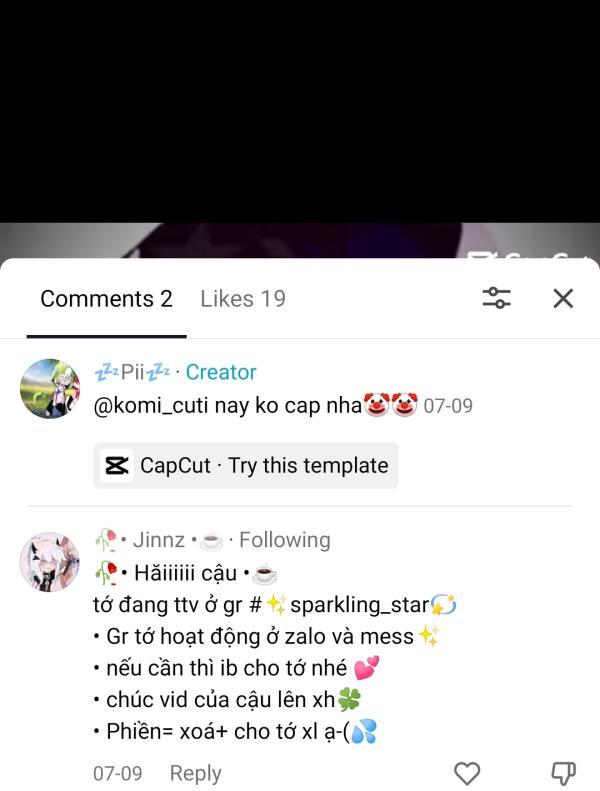Select the Comments 2 tab

click(x=106, y=298)
